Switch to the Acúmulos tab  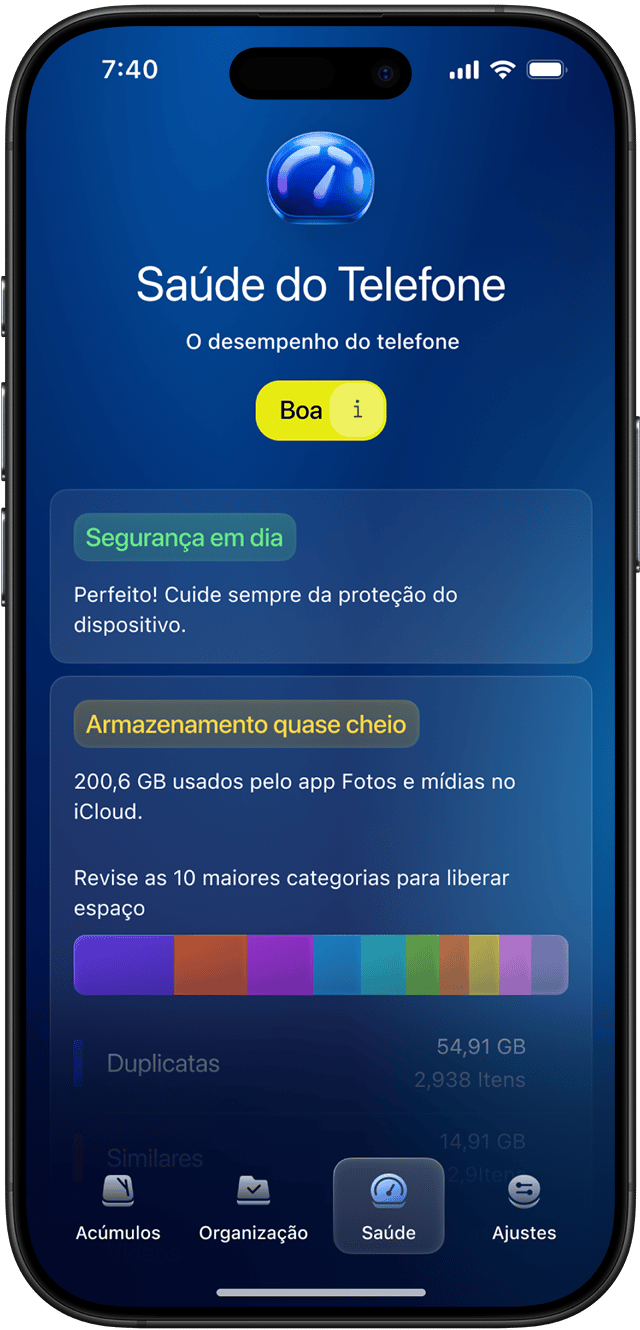point(118,1207)
